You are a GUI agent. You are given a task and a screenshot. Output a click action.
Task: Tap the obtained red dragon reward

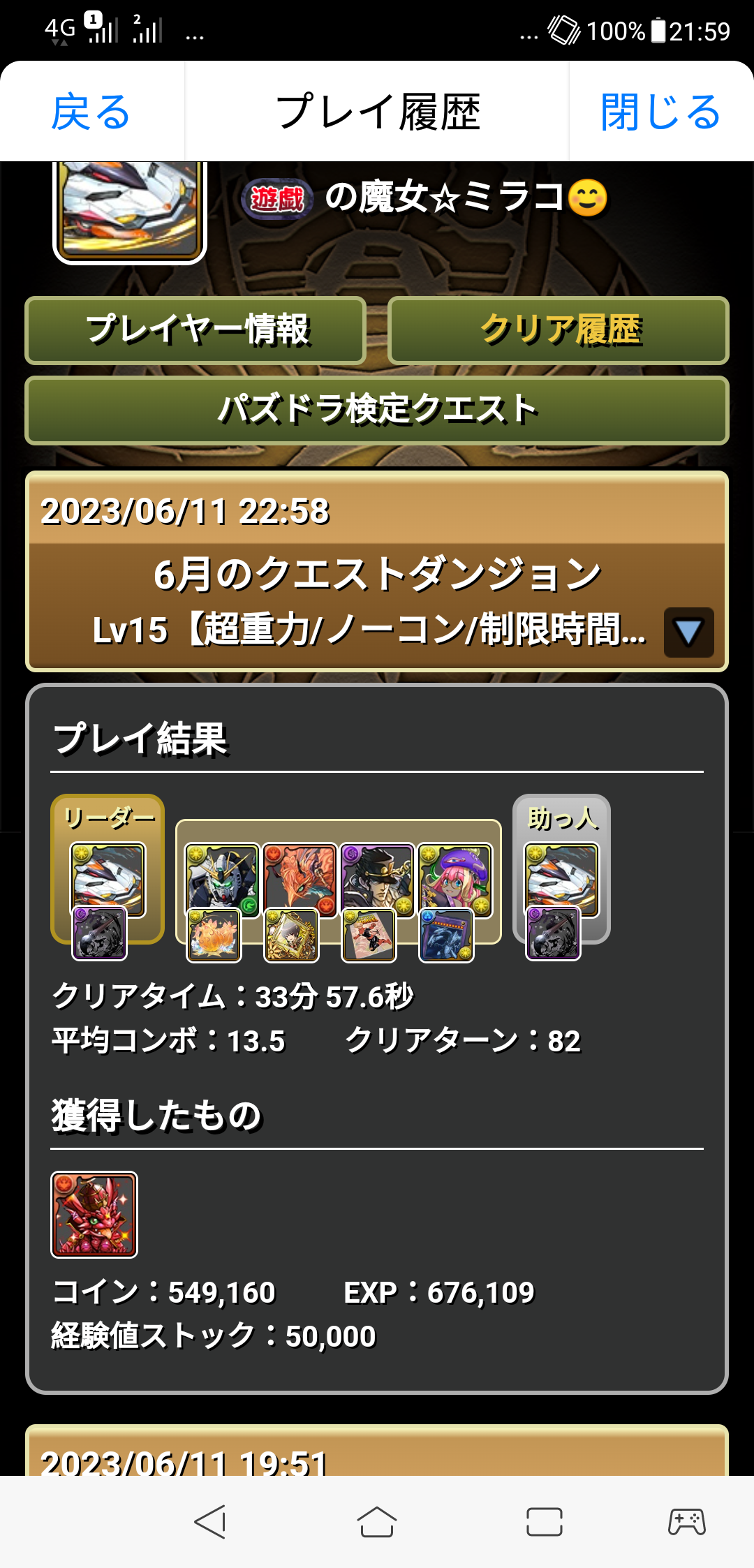point(94,1215)
